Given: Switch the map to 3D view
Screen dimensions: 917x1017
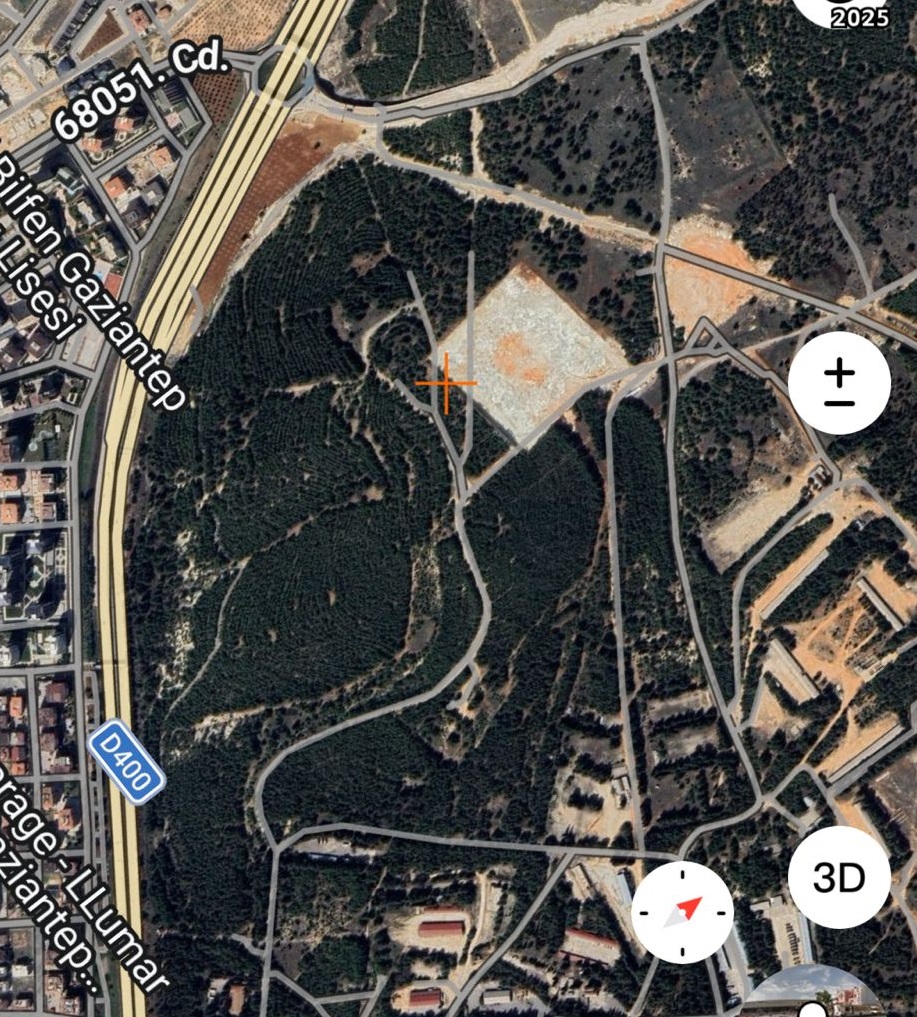Looking at the screenshot, I should (839, 877).
